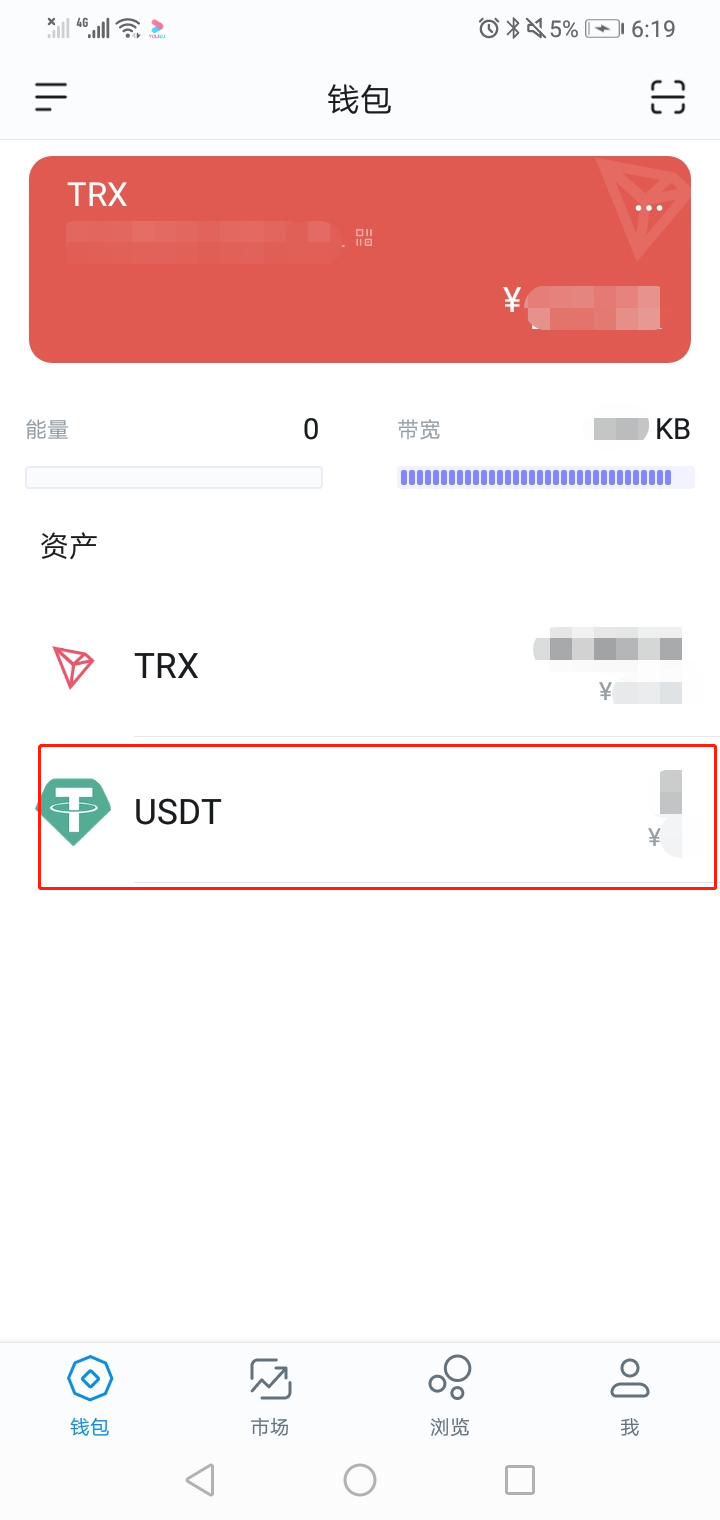Select the 钱包 tab

point(90,1396)
